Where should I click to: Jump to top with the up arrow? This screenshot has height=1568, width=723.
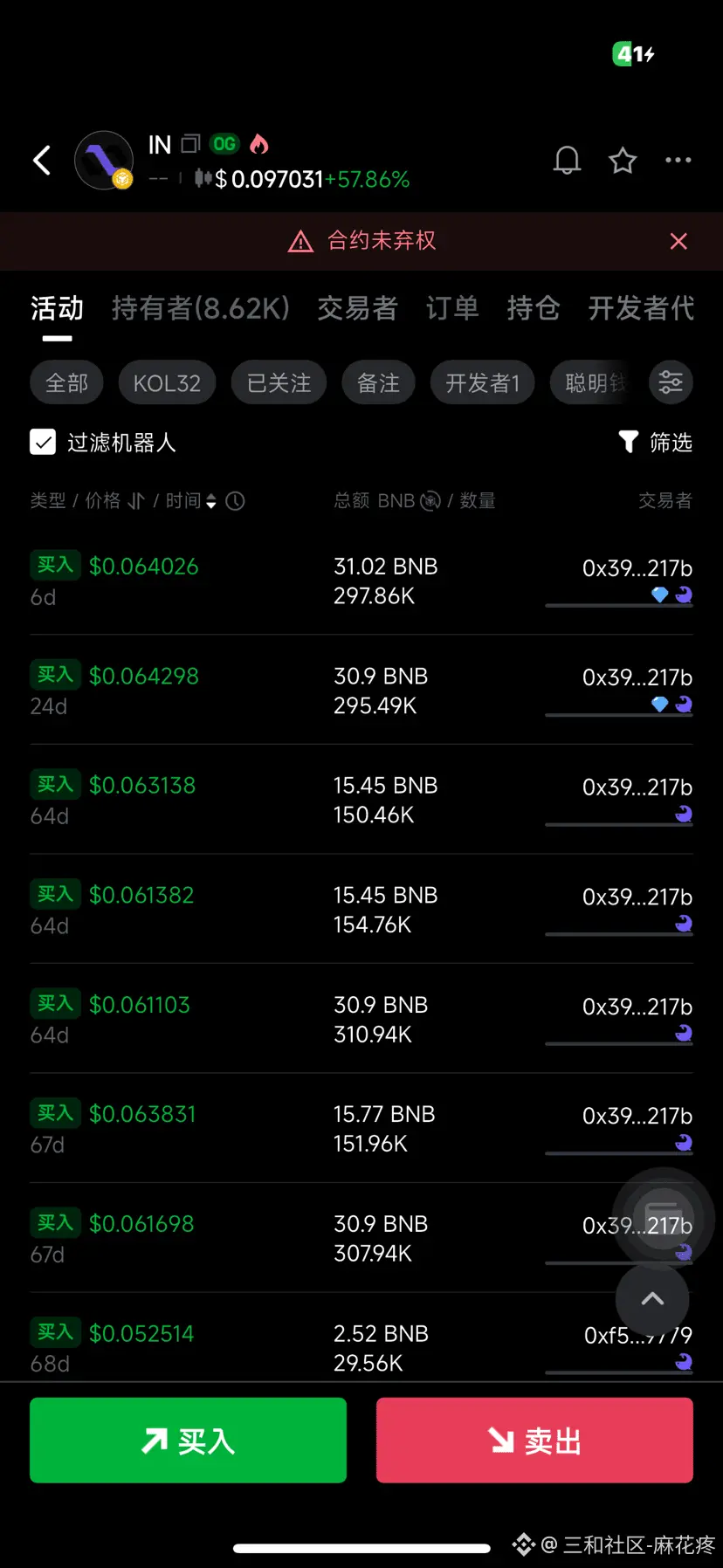(652, 1299)
